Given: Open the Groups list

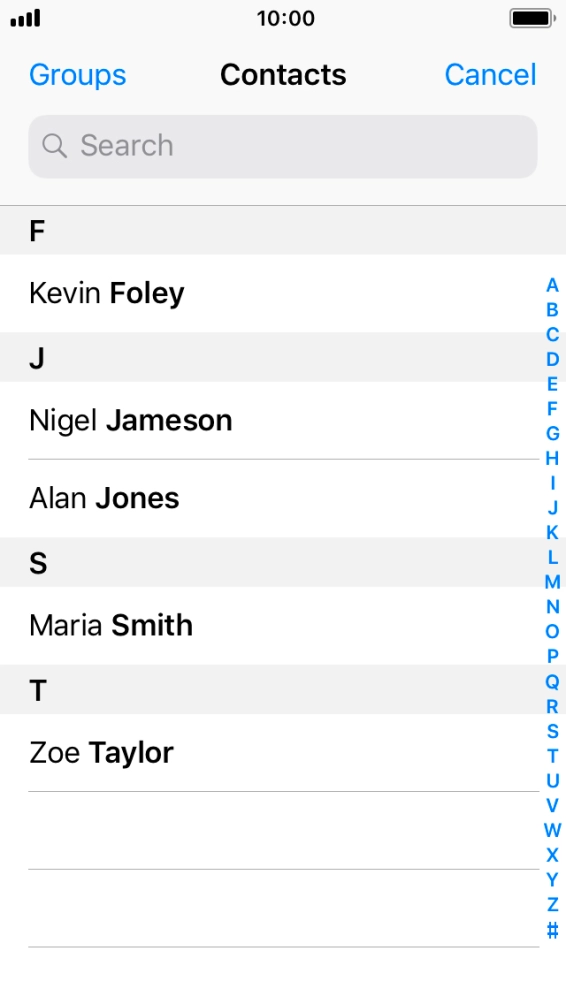Looking at the screenshot, I should (77, 75).
